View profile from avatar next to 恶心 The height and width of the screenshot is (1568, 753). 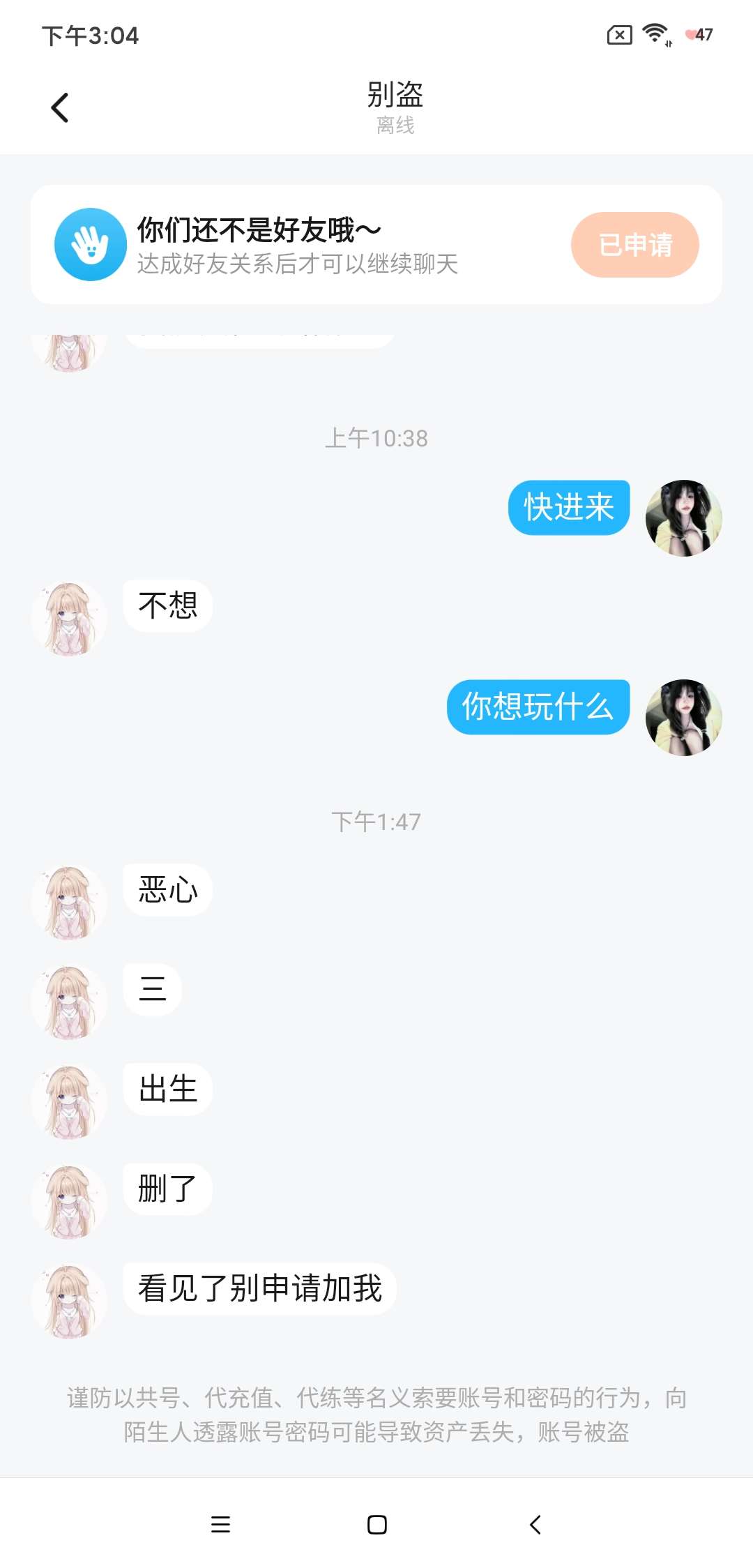pyautogui.click(x=69, y=903)
